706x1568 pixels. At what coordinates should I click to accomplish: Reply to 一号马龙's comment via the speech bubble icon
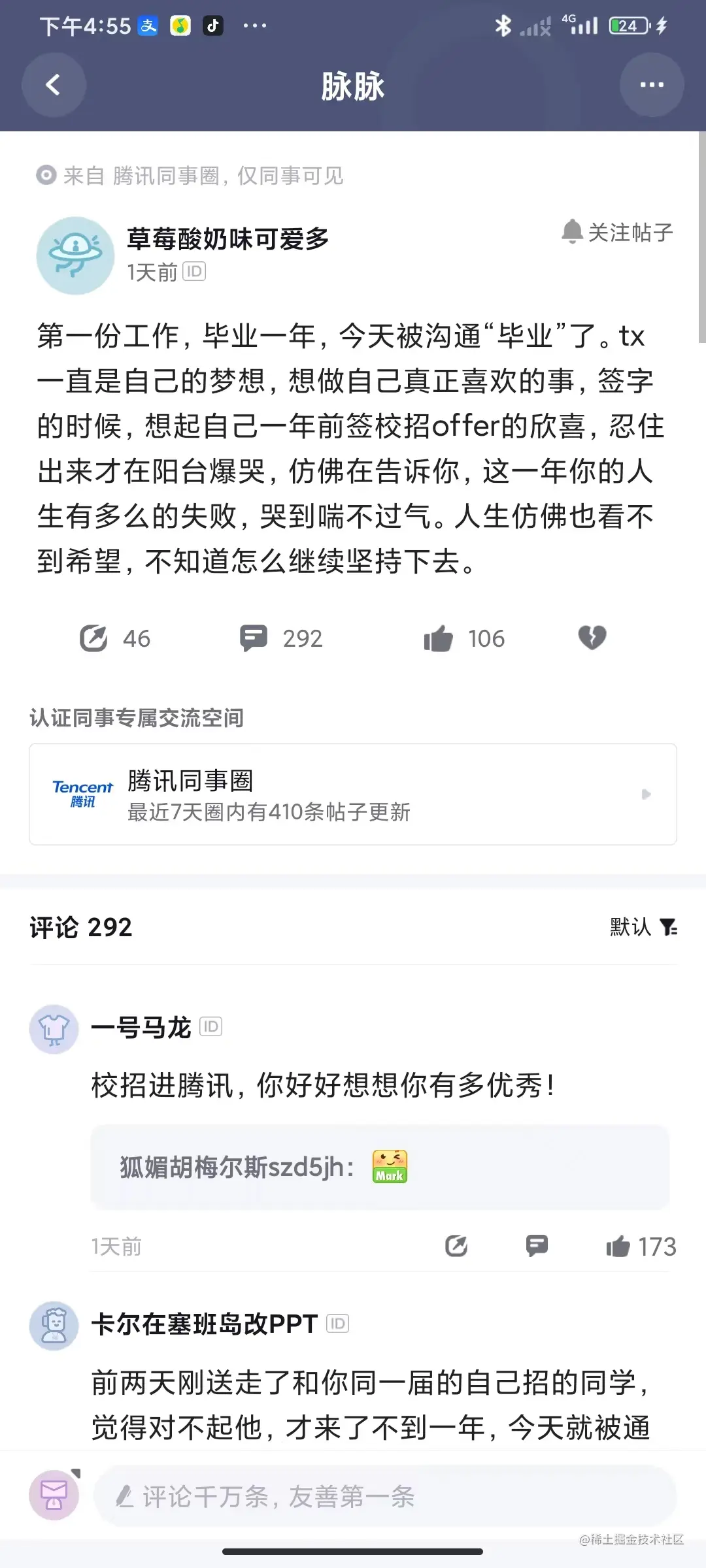click(x=536, y=1246)
